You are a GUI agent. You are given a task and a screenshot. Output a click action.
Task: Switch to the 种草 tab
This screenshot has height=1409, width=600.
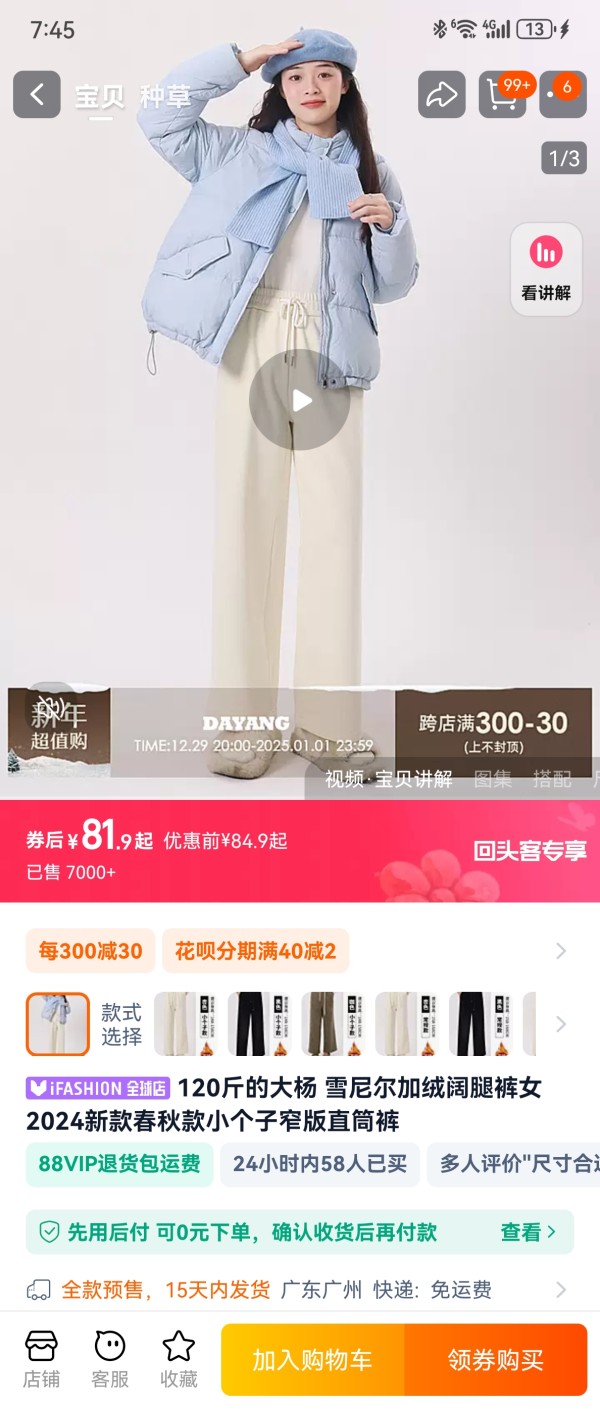[165, 96]
